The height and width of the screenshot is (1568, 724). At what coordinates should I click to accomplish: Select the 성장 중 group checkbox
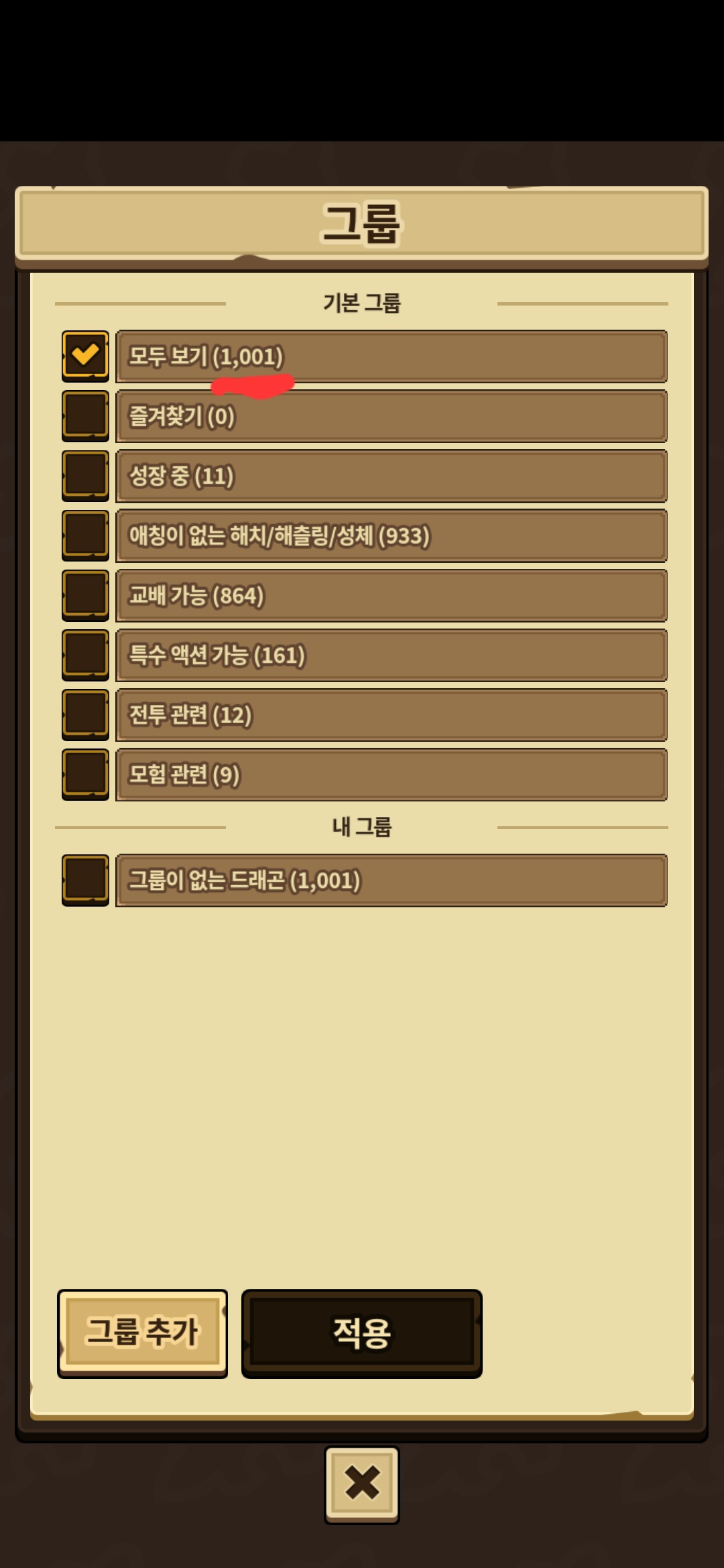85,475
